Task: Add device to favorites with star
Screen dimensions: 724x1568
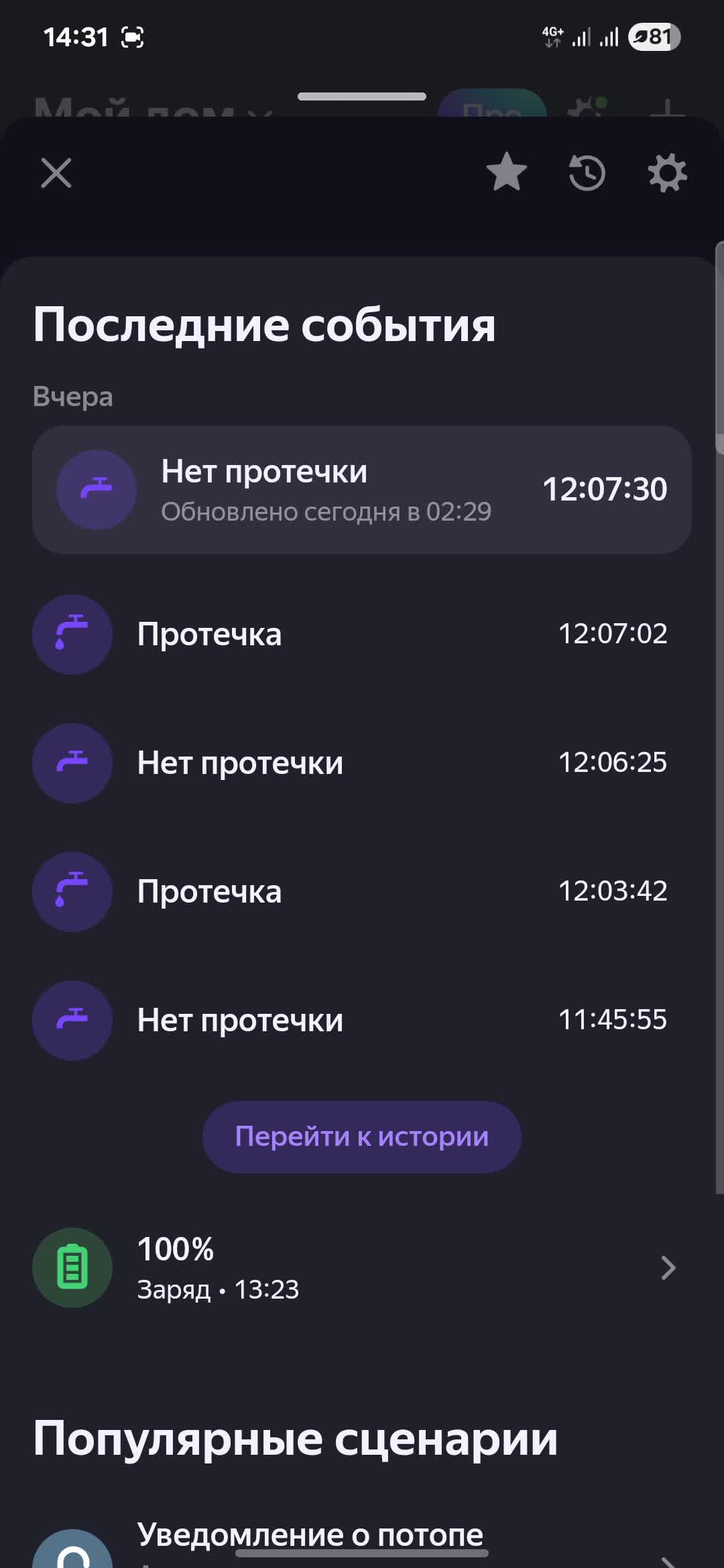Action: tap(506, 172)
